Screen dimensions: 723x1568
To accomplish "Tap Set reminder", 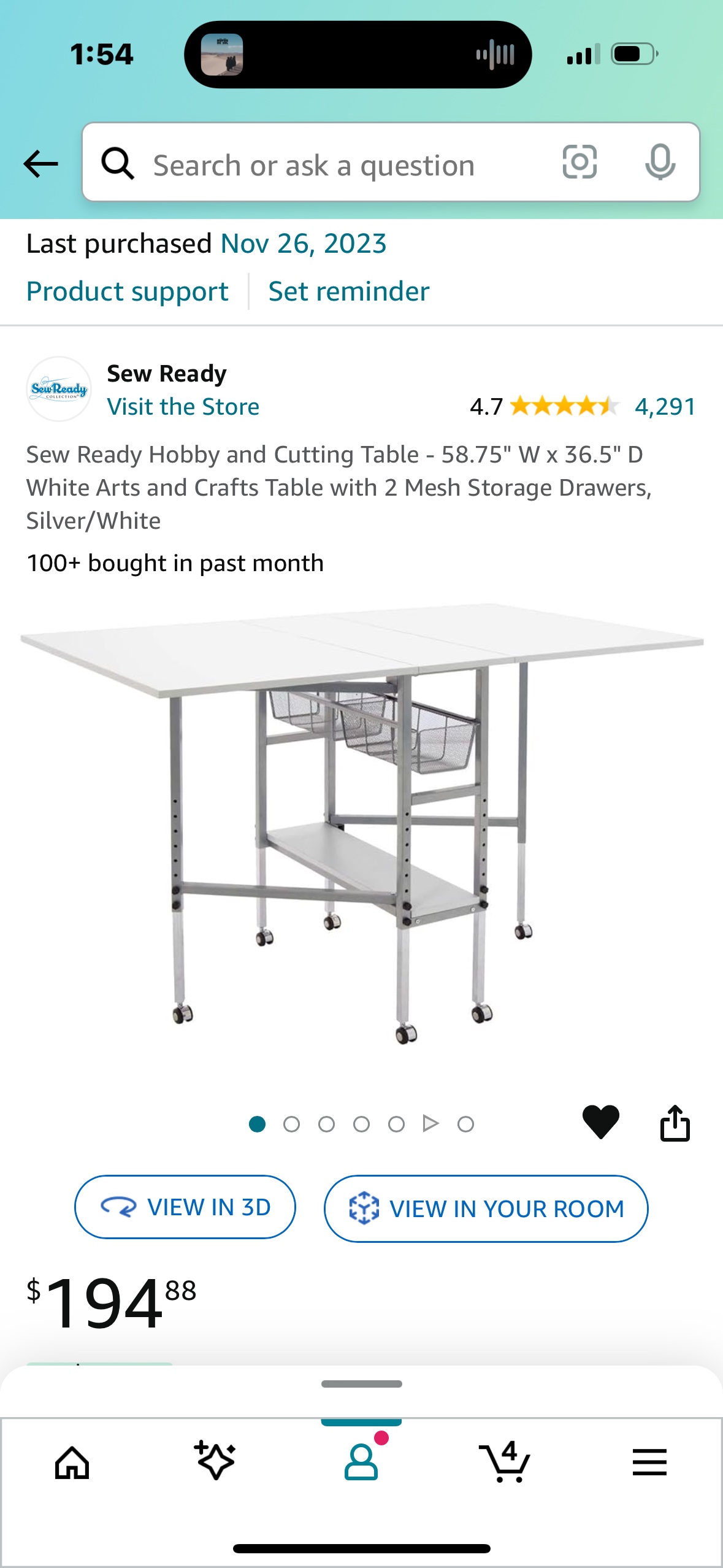I will [x=348, y=291].
